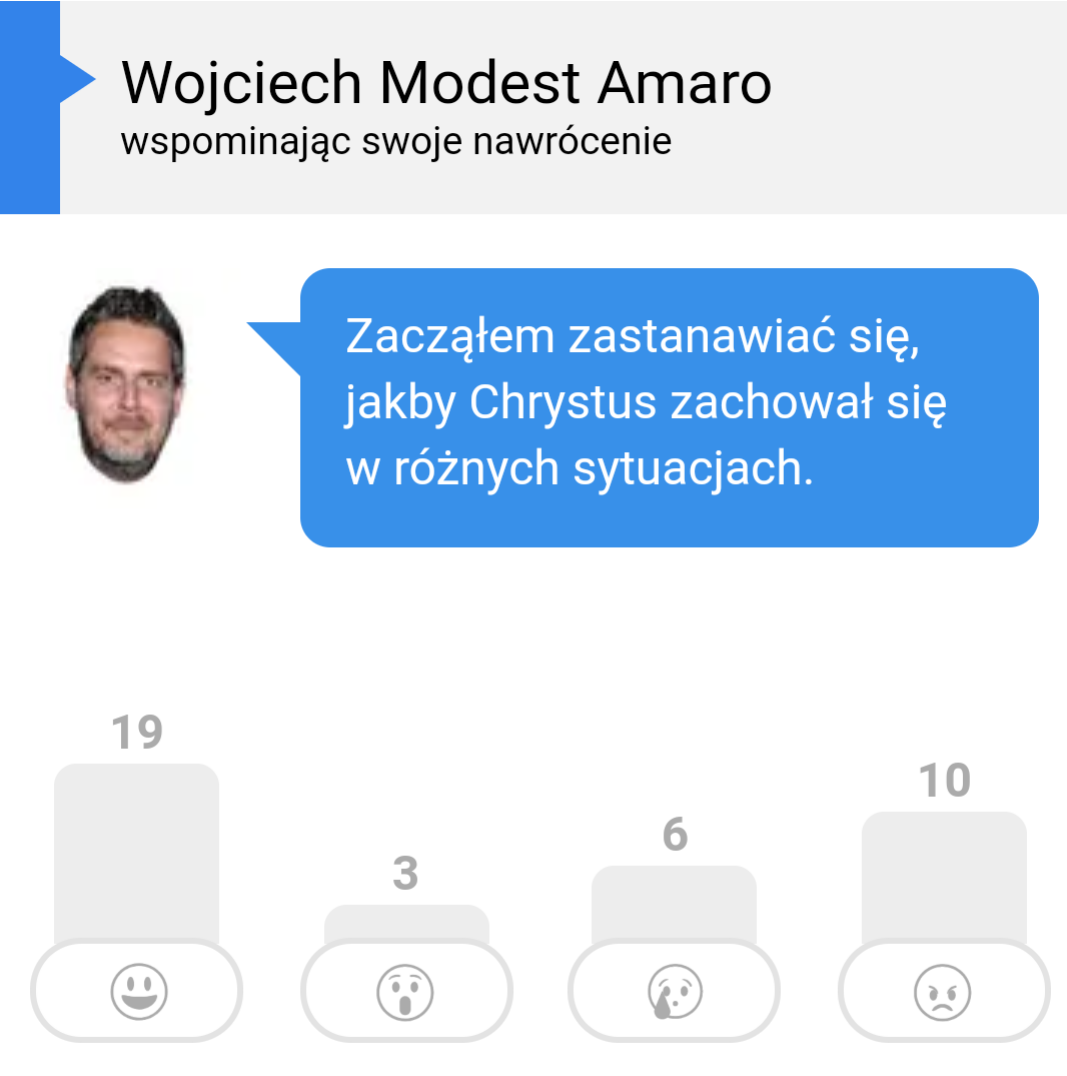The height and width of the screenshot is (1076, 1067).
Task: React with the surprised face emoji
Action: (406, 991)
